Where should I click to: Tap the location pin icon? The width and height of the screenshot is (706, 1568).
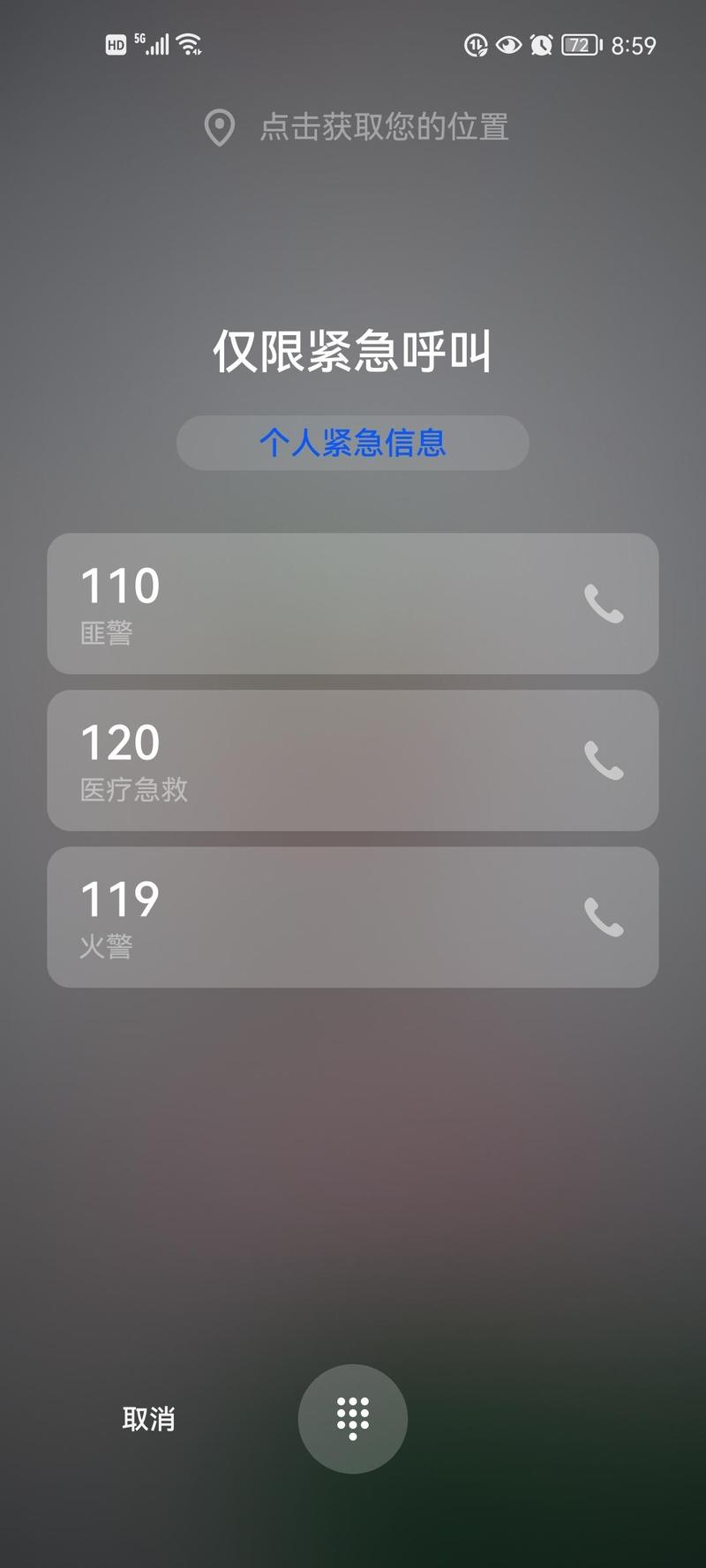tap(220, 129)
